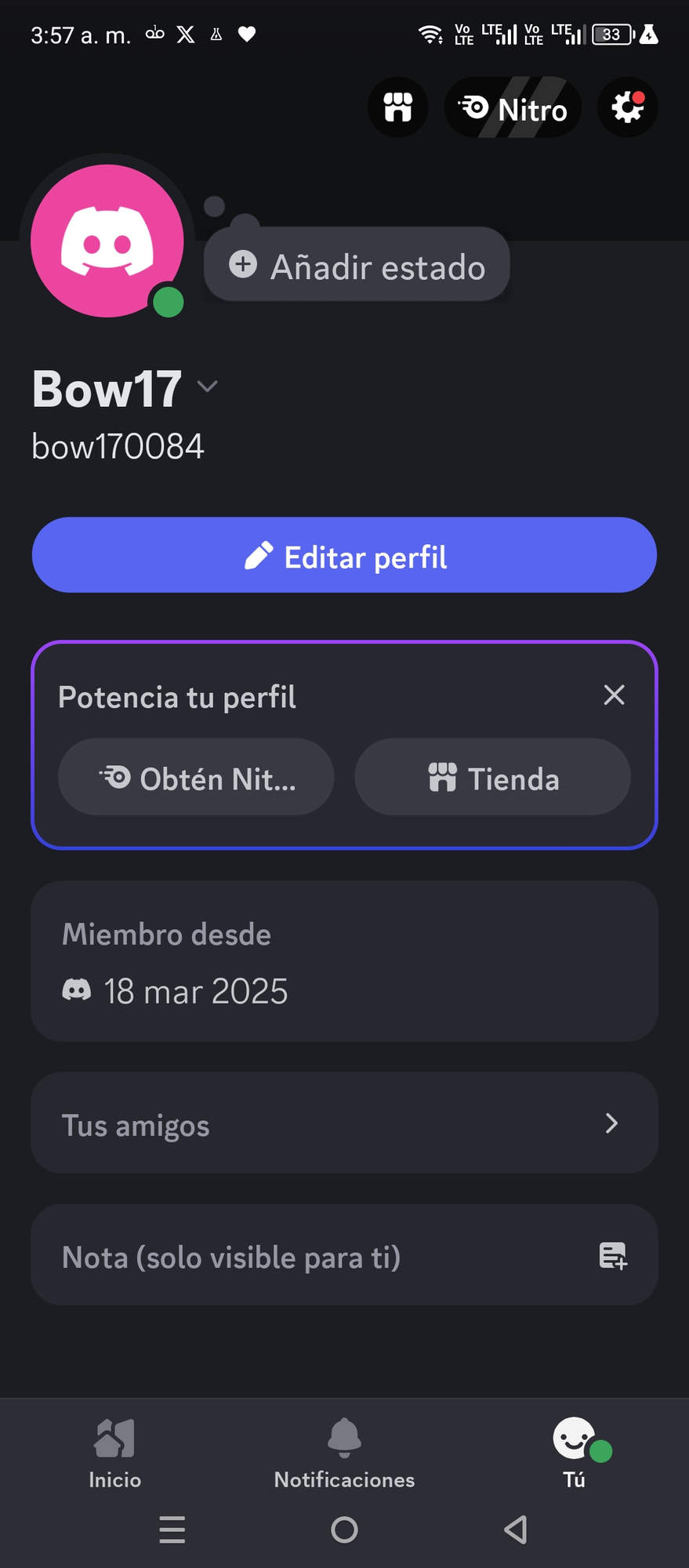Open settings gear icon
This screenshot has height=1568, width=689.
tap(628, 107)
